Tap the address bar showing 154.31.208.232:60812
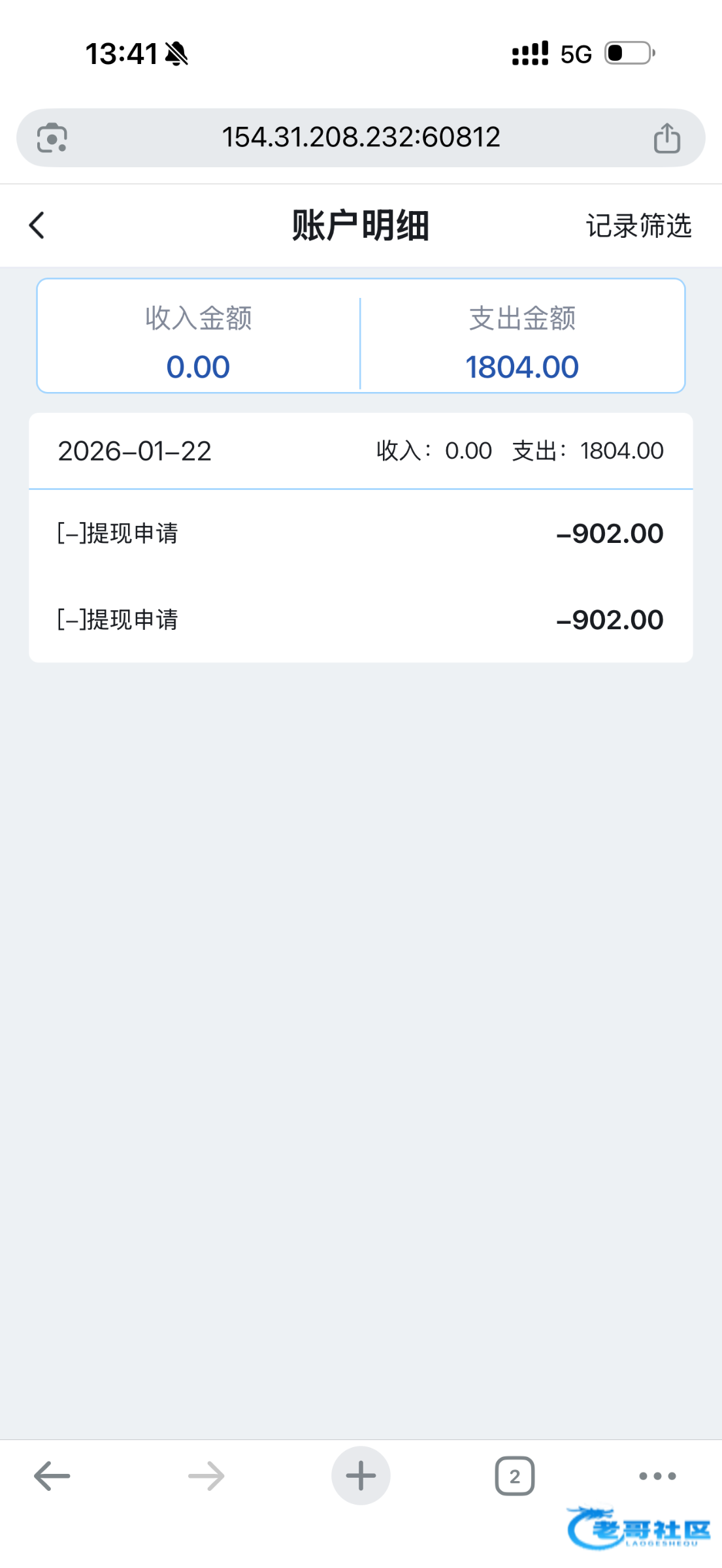This screenshot has width=722, height=1568. (x=361, y=137)
